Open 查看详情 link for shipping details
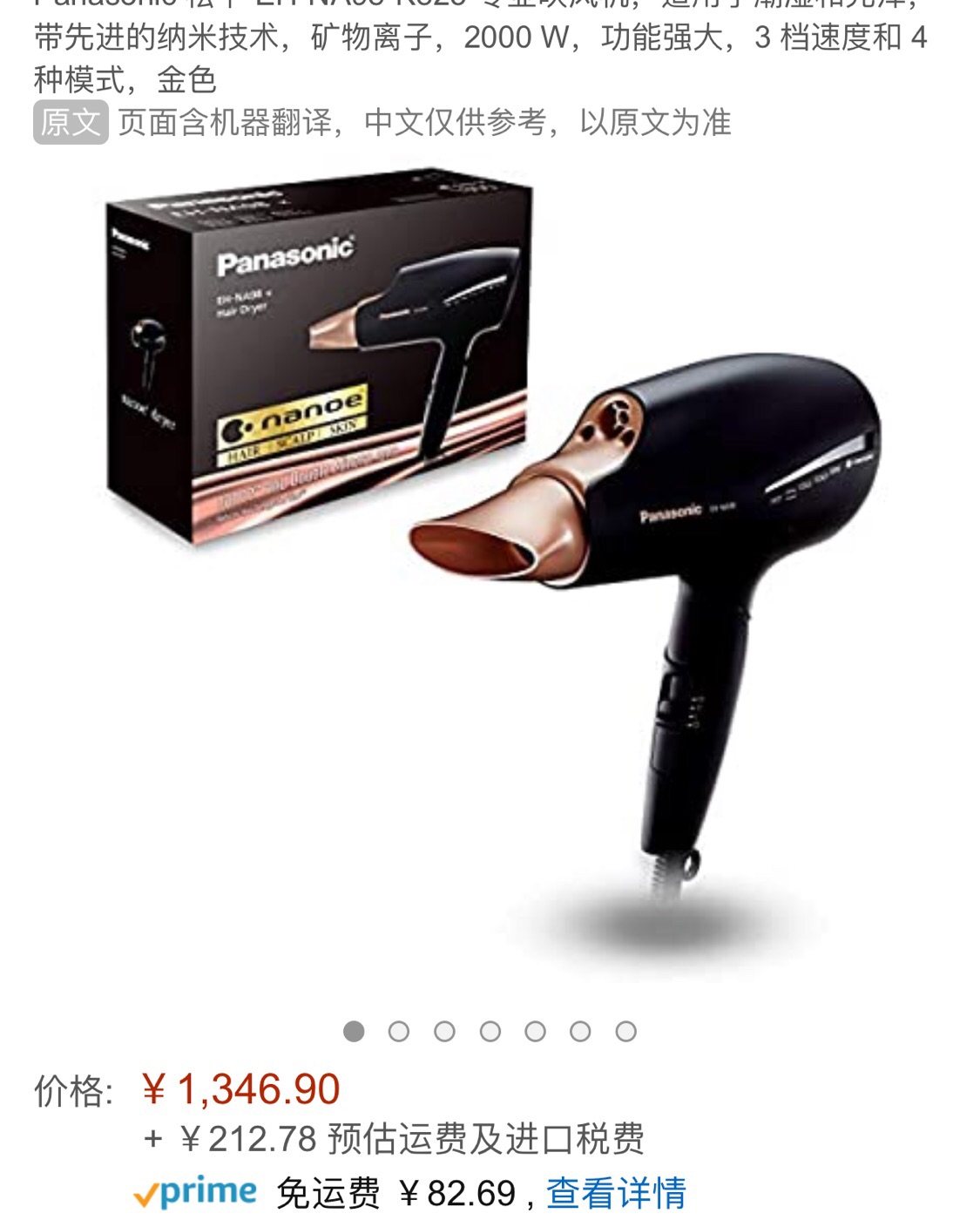The height and width of the screenshot is (1227, 980). pyautogui.click(x=616, y=1193)
